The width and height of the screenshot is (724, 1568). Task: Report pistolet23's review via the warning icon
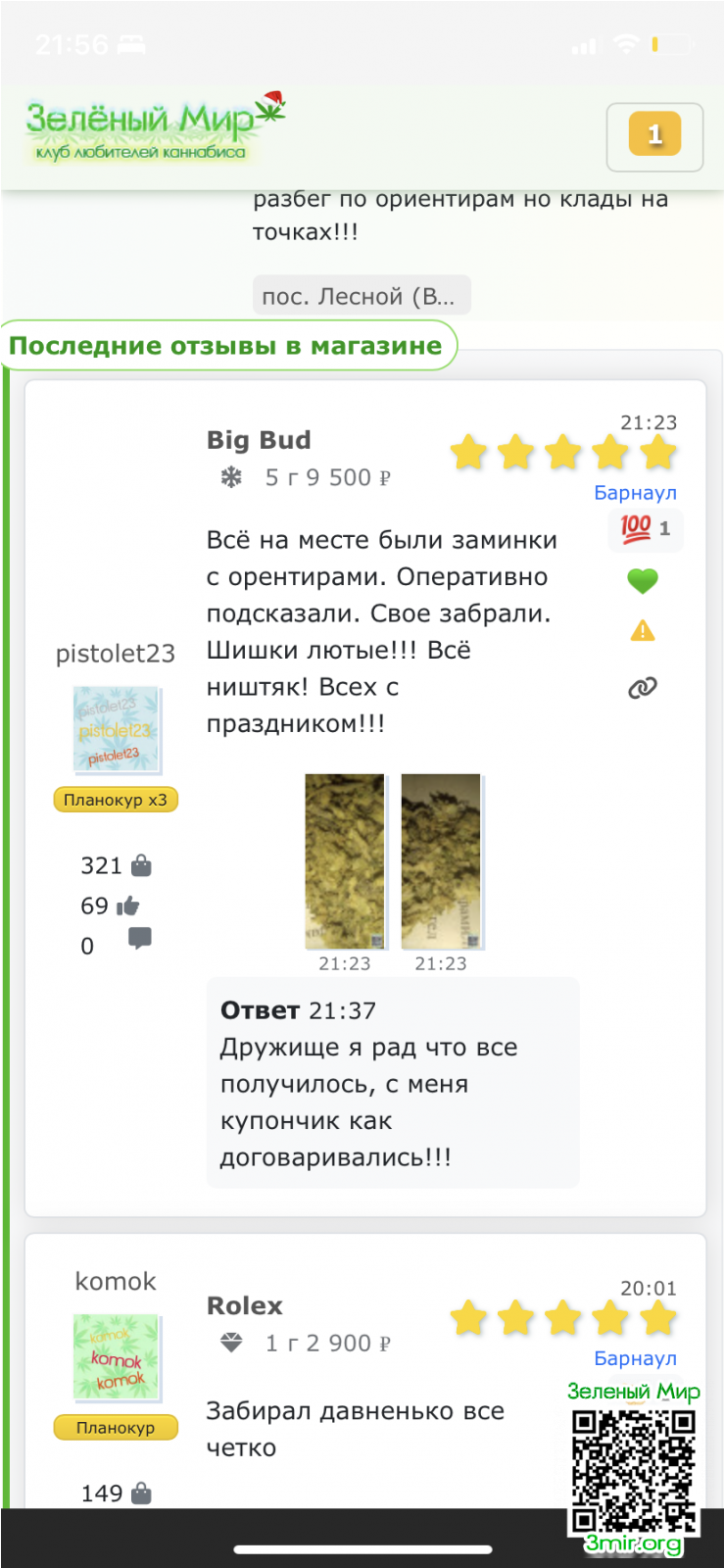(642, 631)
